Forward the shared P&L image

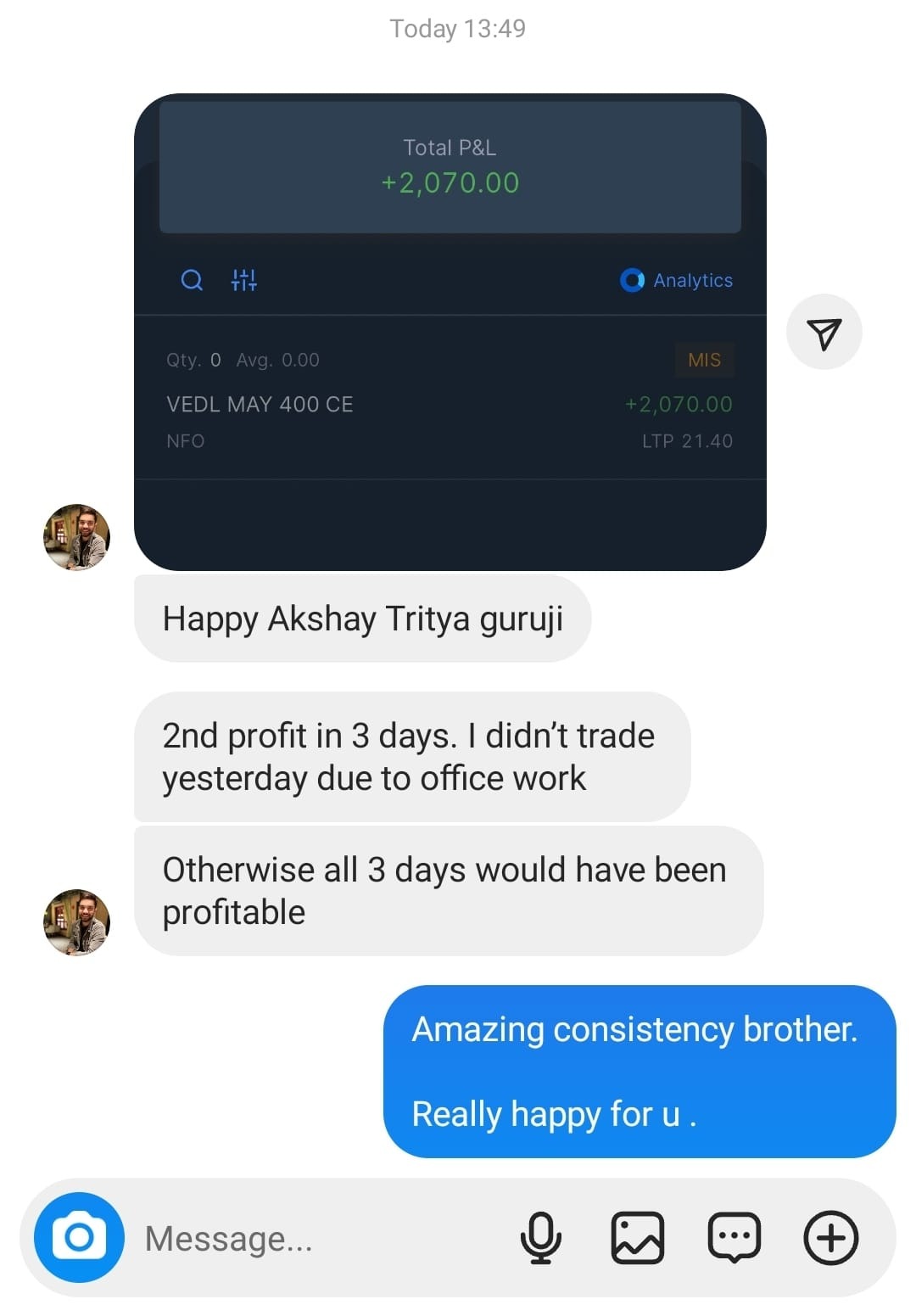[x=824, y=333]
